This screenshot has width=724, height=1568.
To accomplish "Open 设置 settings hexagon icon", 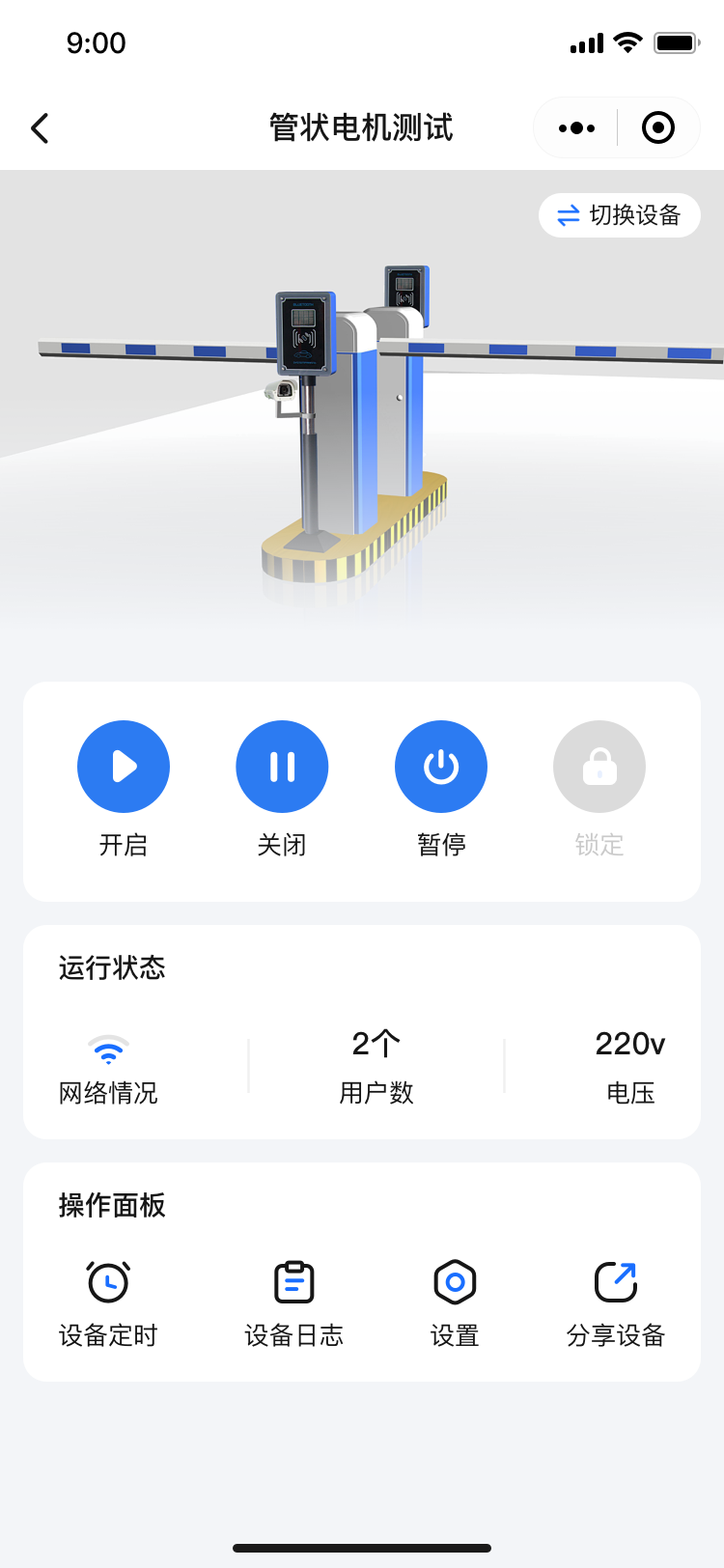I will pyautogui.click(x=455, y=1280).
